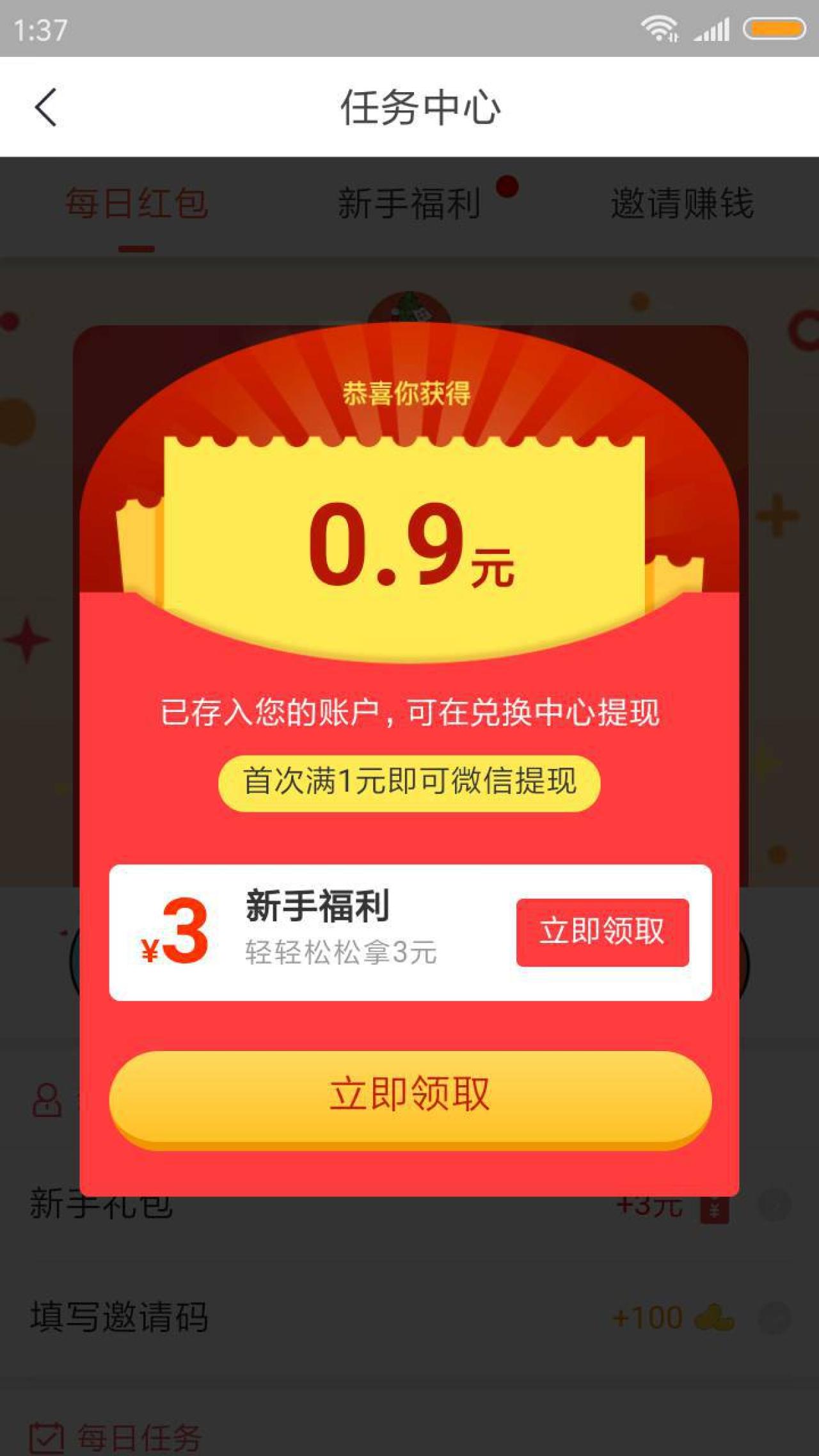This screenshot has width=819, height=1456.
Task: Go back from the 任务中心 page
Action: click(x=46, y=107)
